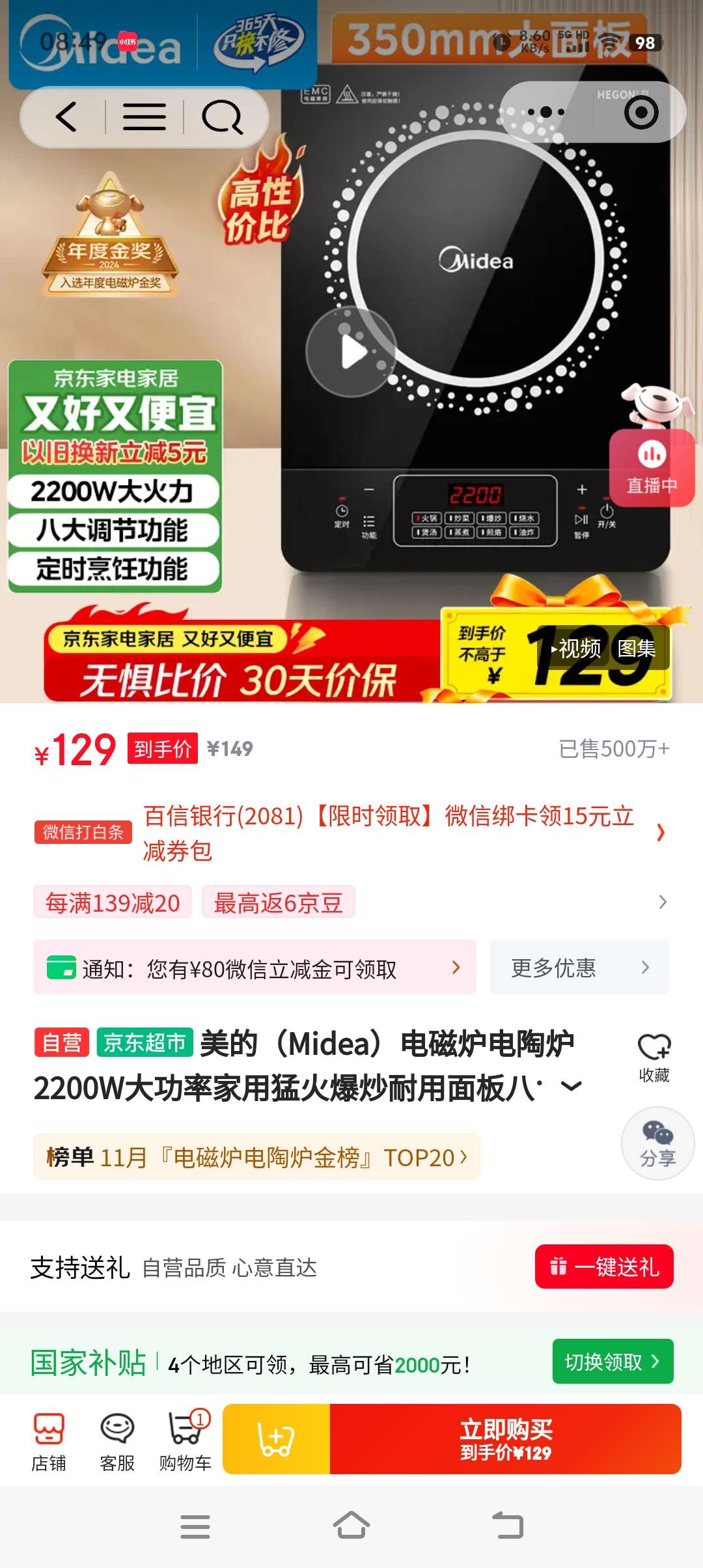Switch to the 图集 gallery tab
This screenshot has height=1568, width=703.
click(636, 649)
